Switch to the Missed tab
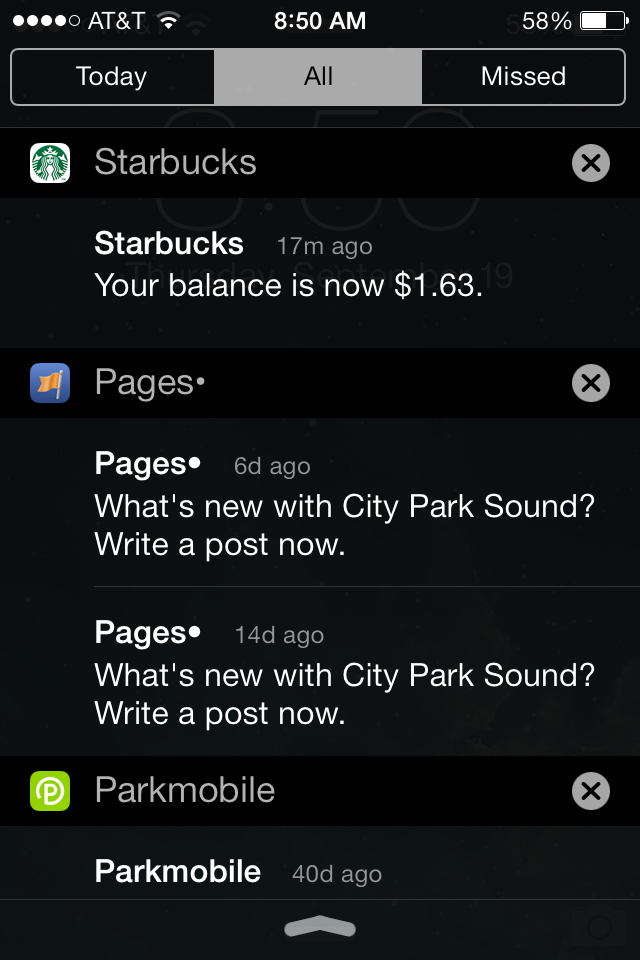 point(523,77)
